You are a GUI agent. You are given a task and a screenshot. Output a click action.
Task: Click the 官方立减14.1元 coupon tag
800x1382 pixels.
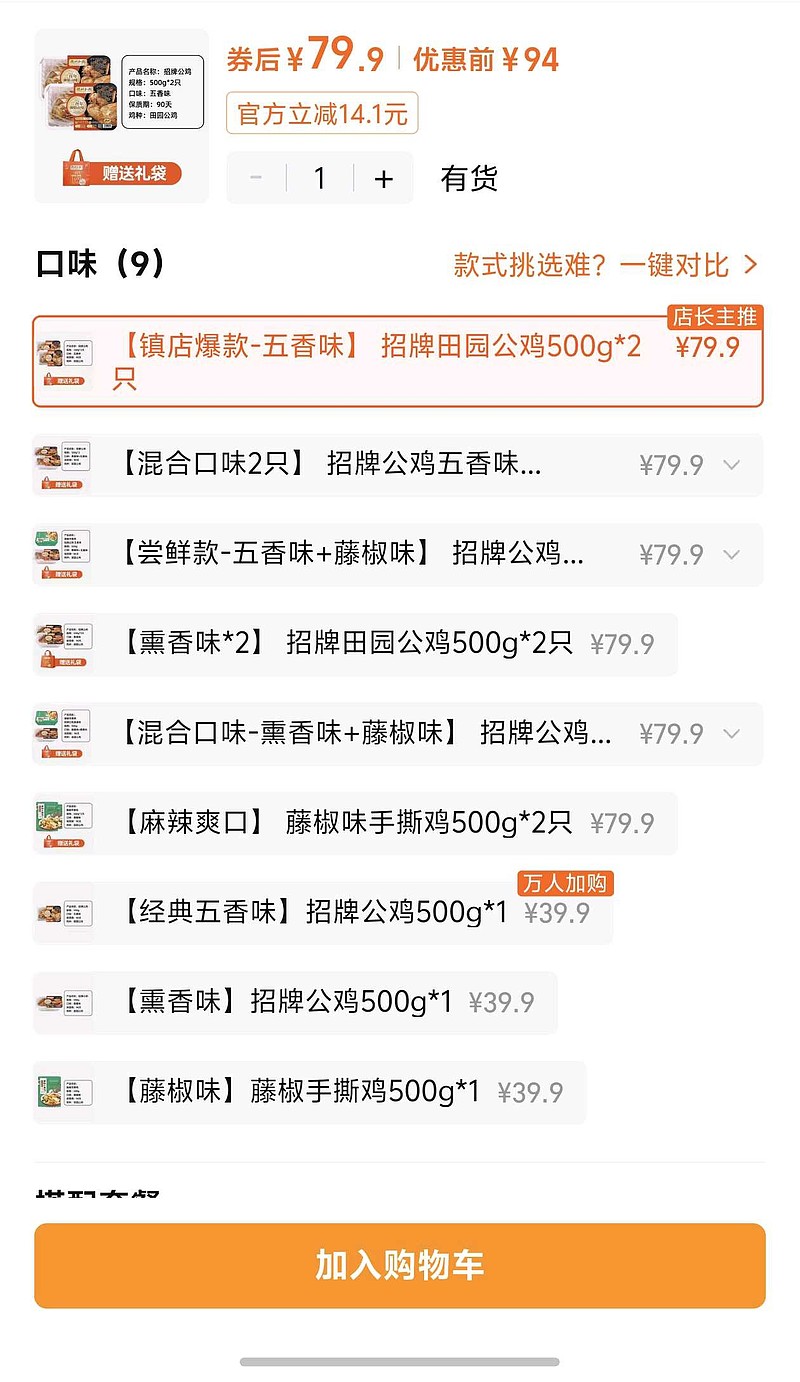[320, 113]
